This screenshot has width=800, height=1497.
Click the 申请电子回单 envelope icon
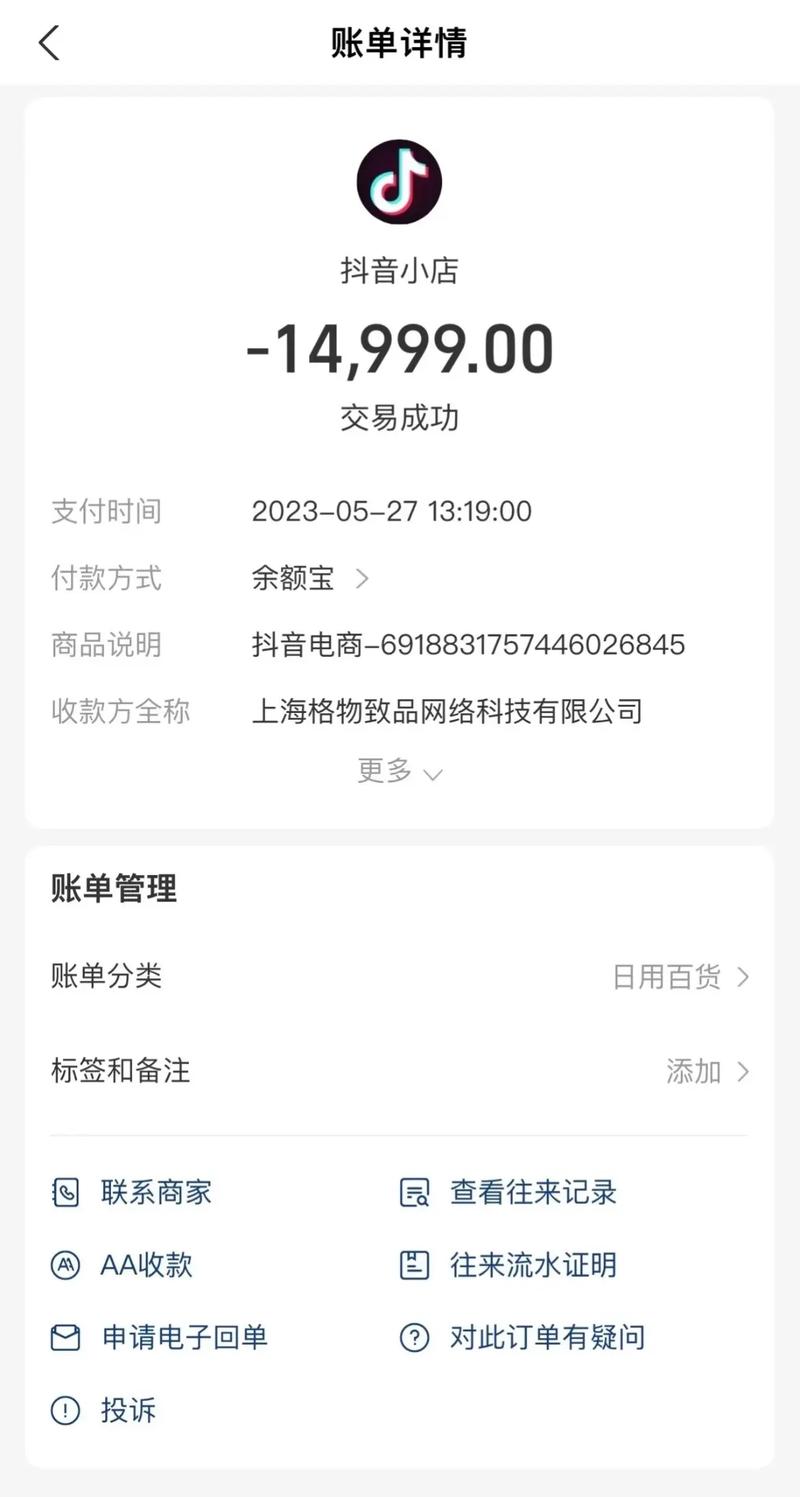pos(64,1337)
